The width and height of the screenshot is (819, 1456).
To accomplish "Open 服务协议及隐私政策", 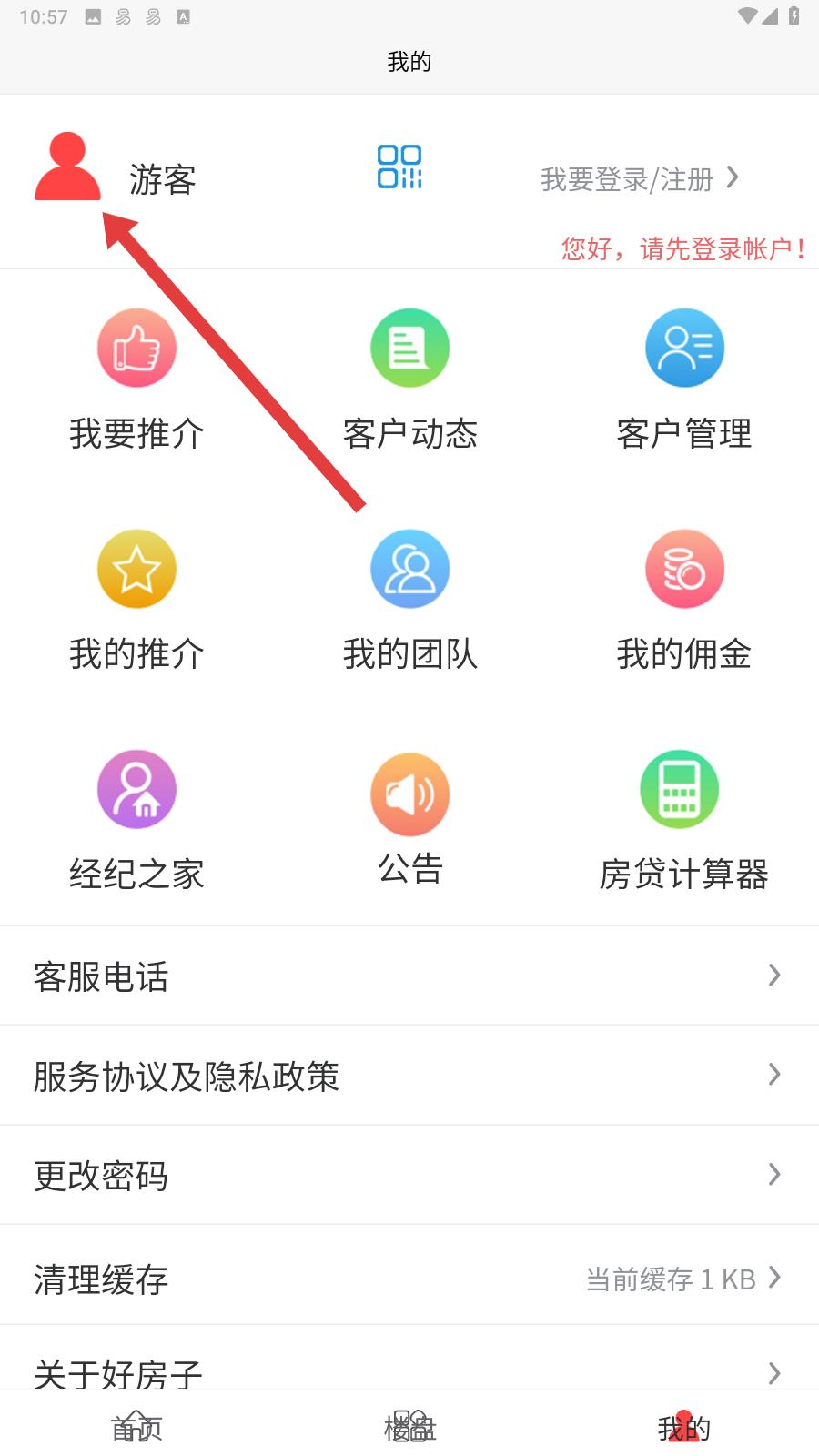I will (409, 1076).
